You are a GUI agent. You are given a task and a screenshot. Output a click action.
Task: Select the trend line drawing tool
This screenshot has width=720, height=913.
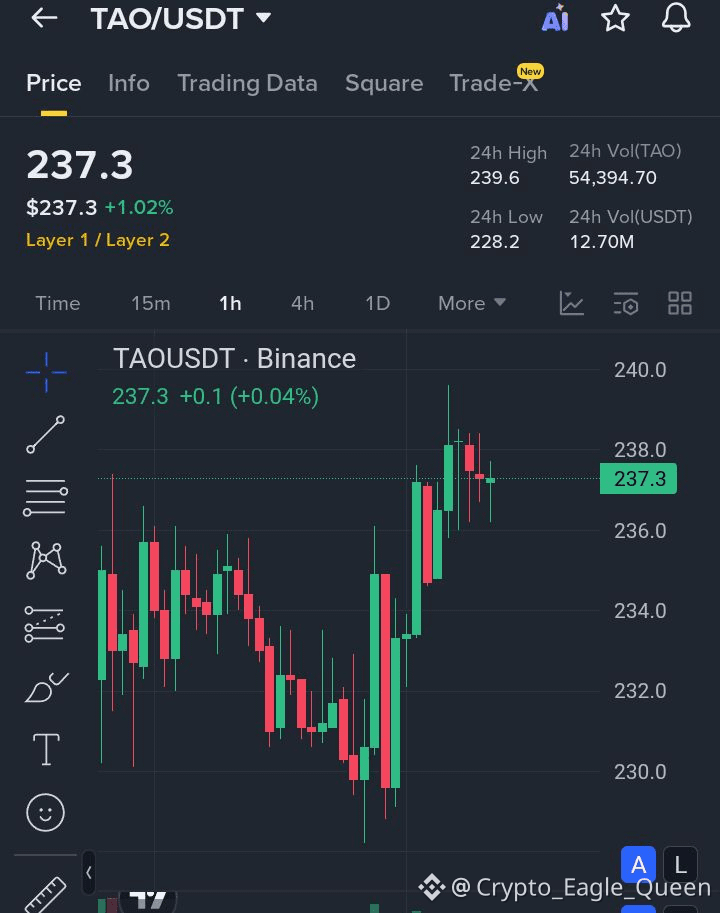45,435
